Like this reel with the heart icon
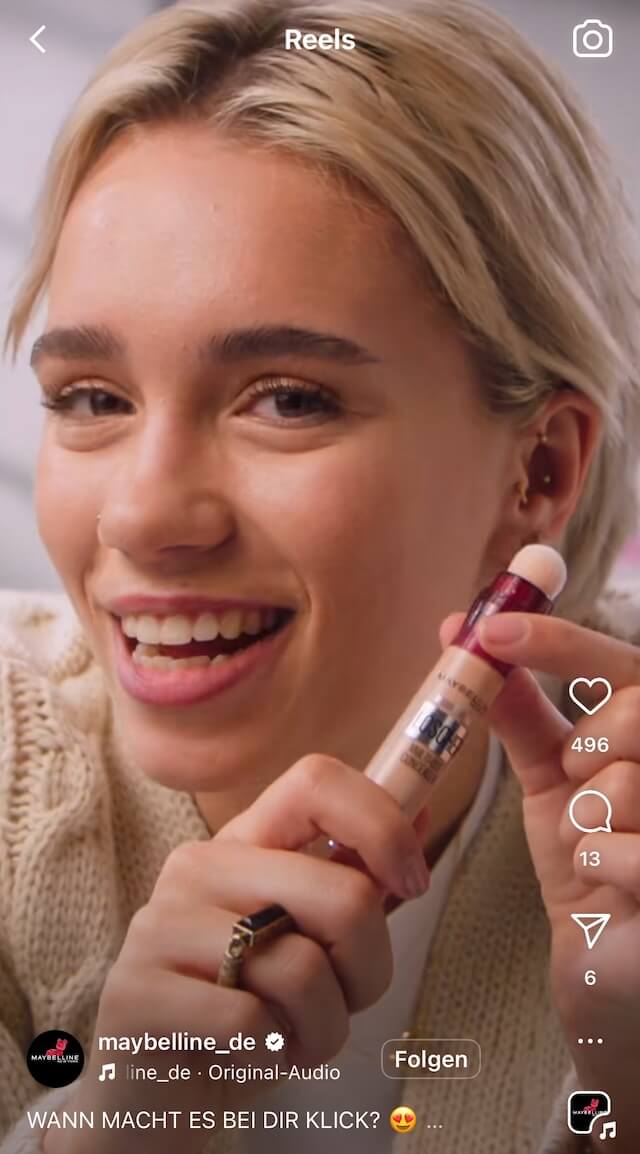 click(x=590, y=695)
